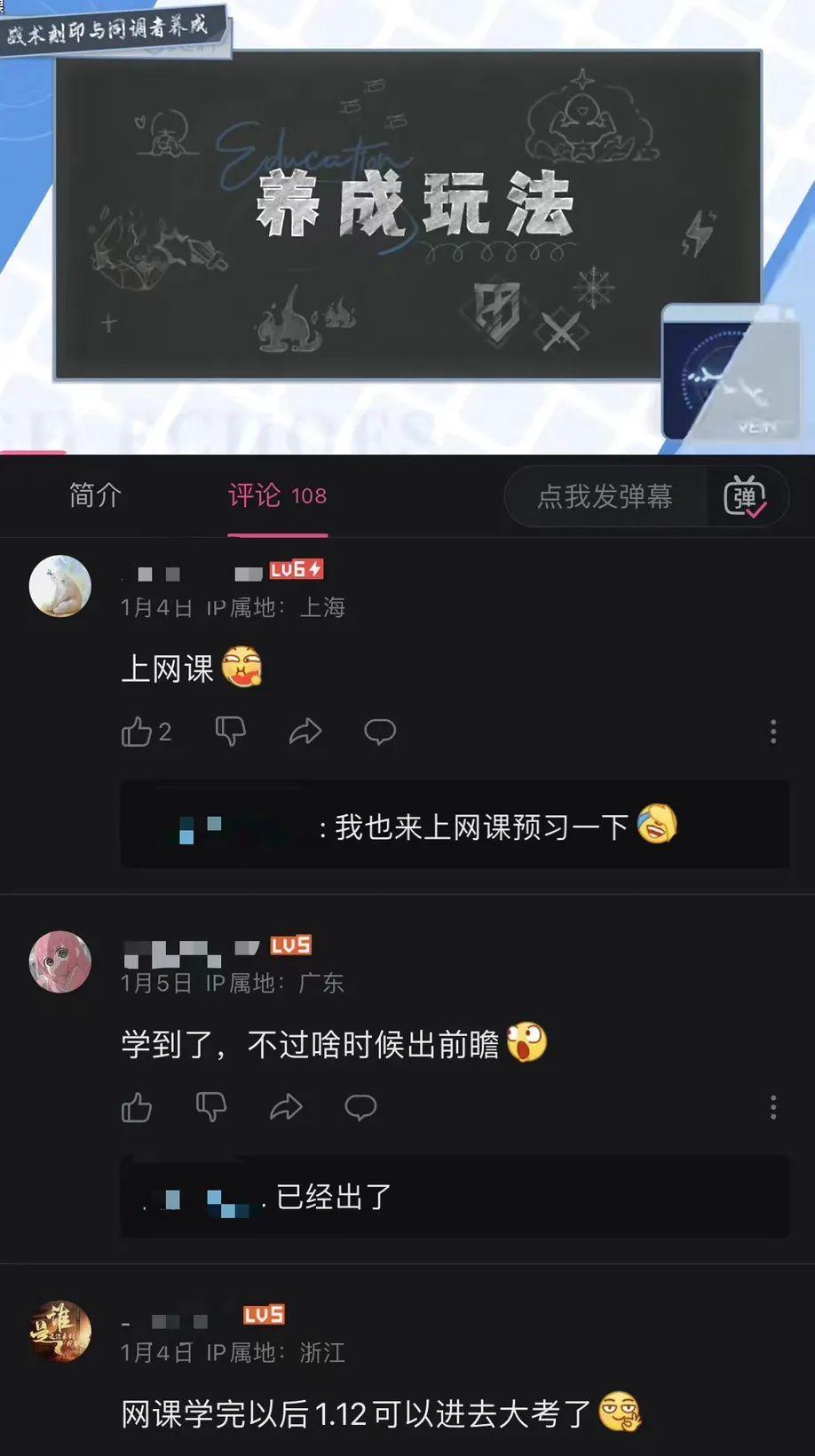Open more options for 学到了 comment
This screenshot has height=1456, width=815.
(773, 1108)
